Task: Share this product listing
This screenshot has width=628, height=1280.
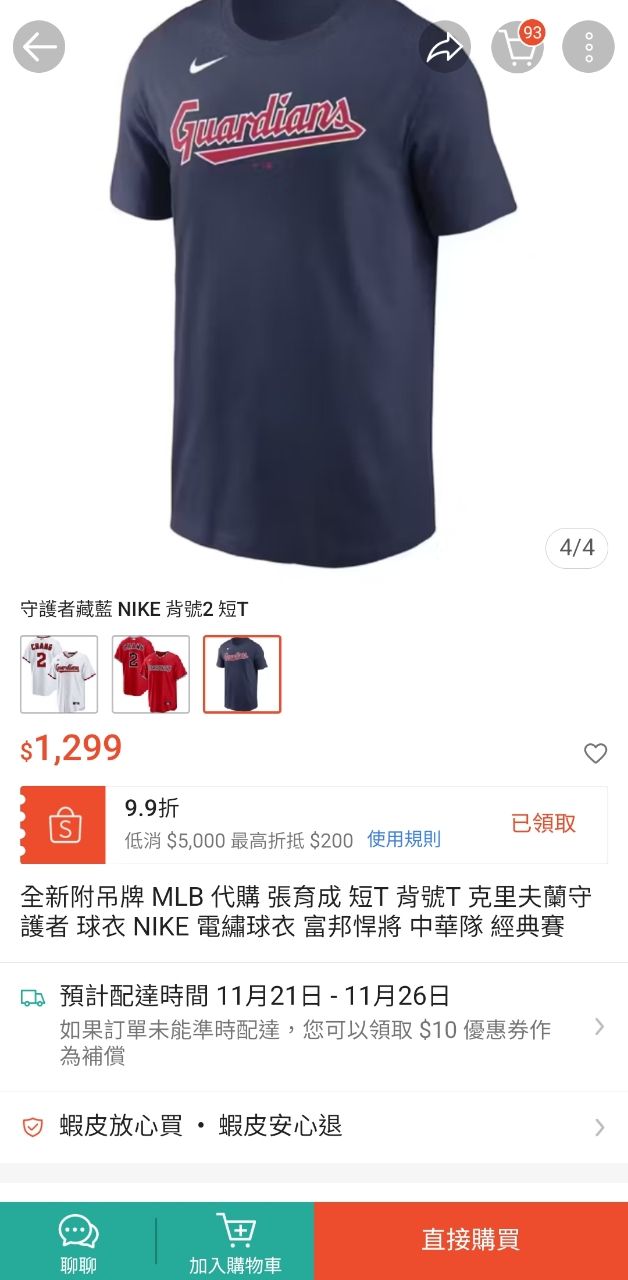Action: click(444, 47)
